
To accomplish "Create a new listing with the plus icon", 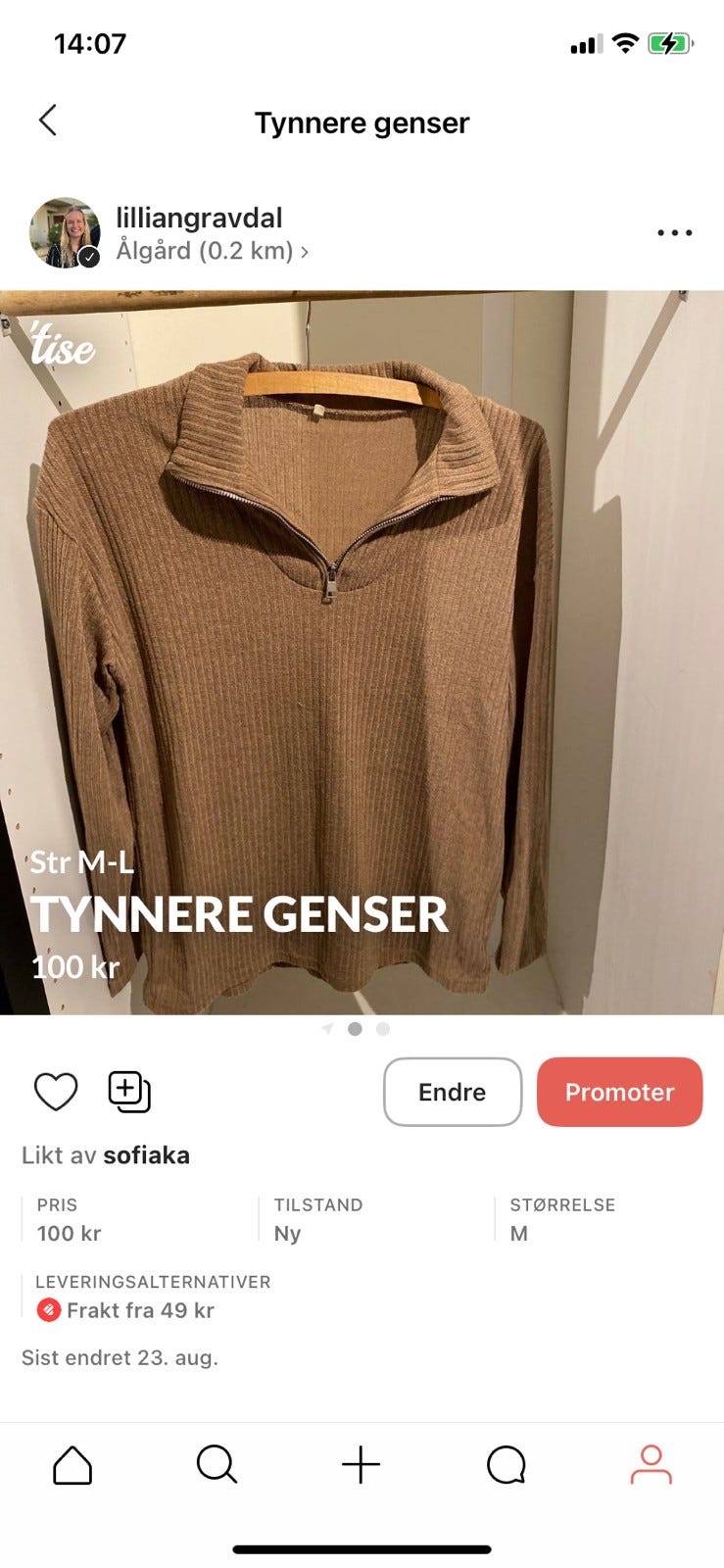I will 362,1465.
